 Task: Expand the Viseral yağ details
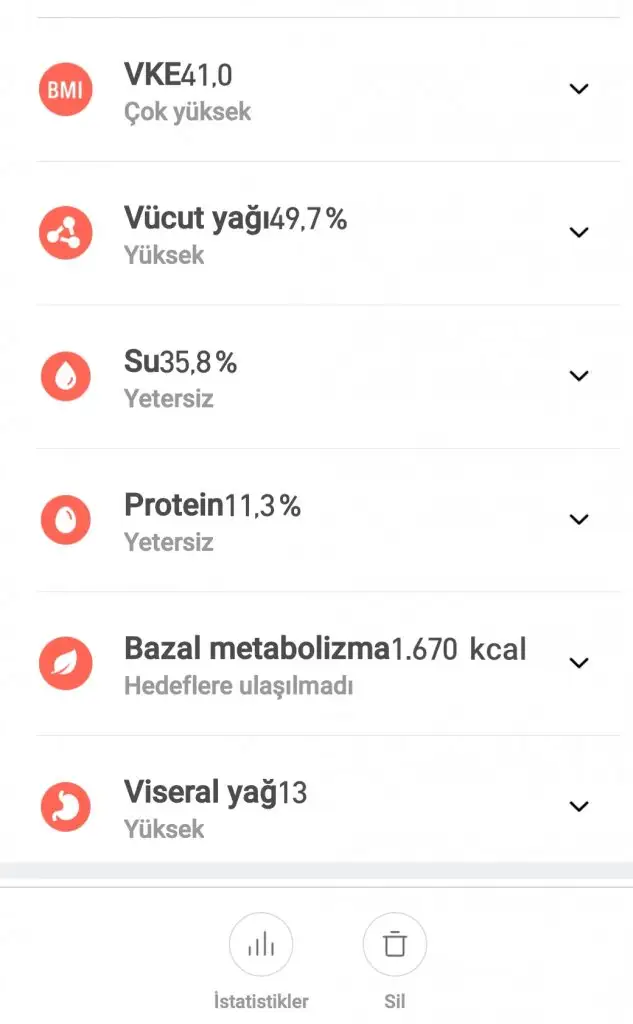point(578,806)
